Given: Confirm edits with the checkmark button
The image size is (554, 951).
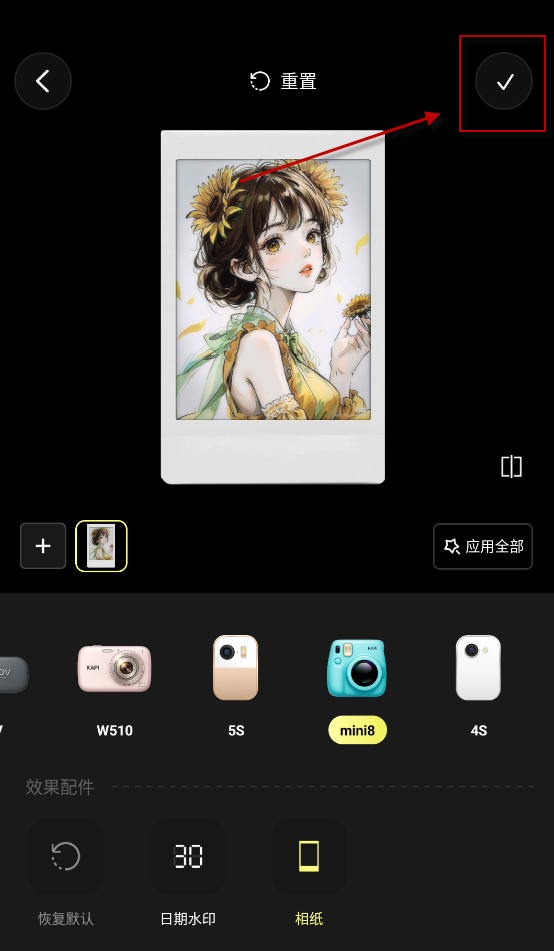Looking at the screenshot, I should coord(504,81).
